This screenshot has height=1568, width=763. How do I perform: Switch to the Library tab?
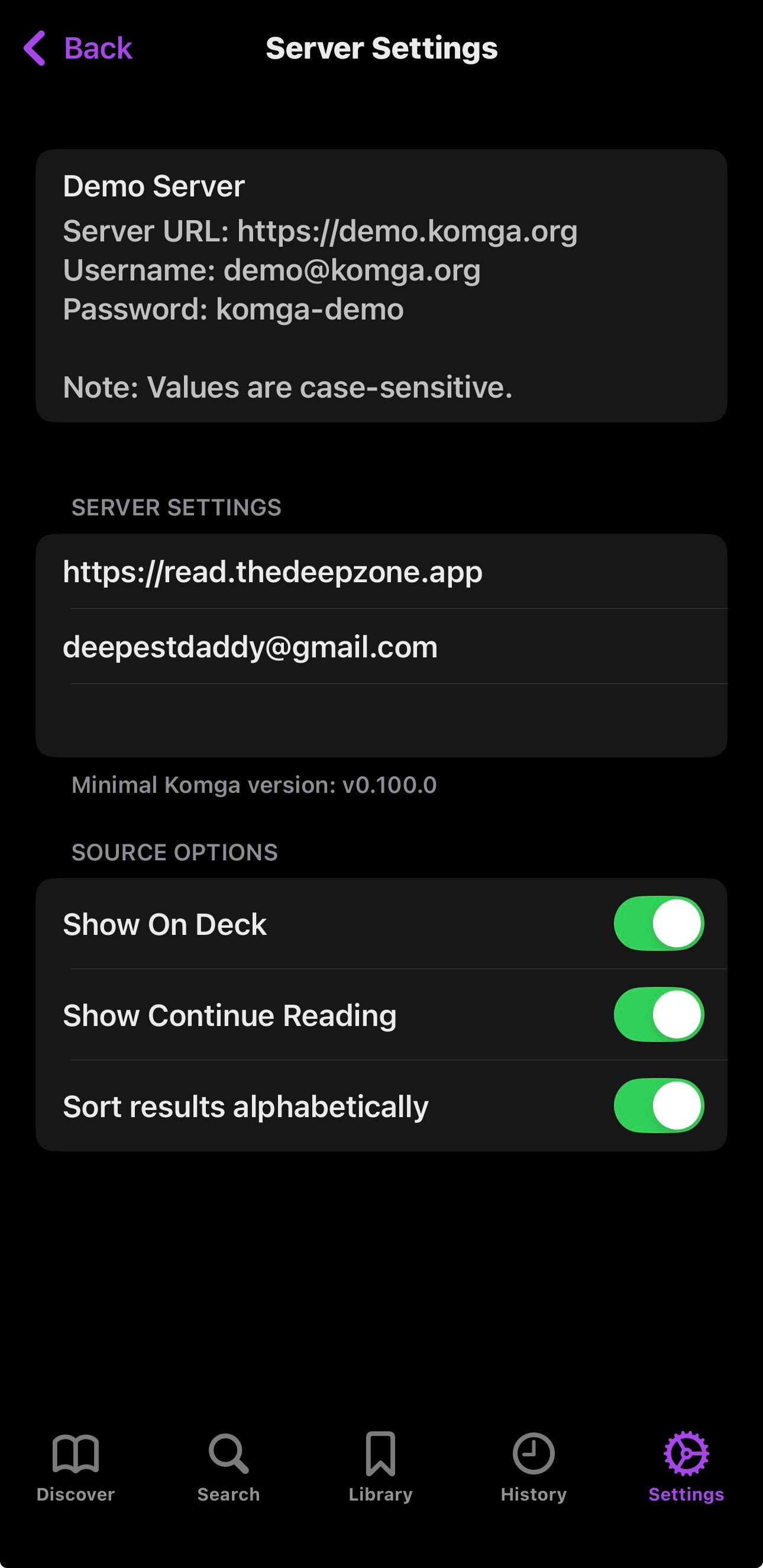coord(381,1467)
